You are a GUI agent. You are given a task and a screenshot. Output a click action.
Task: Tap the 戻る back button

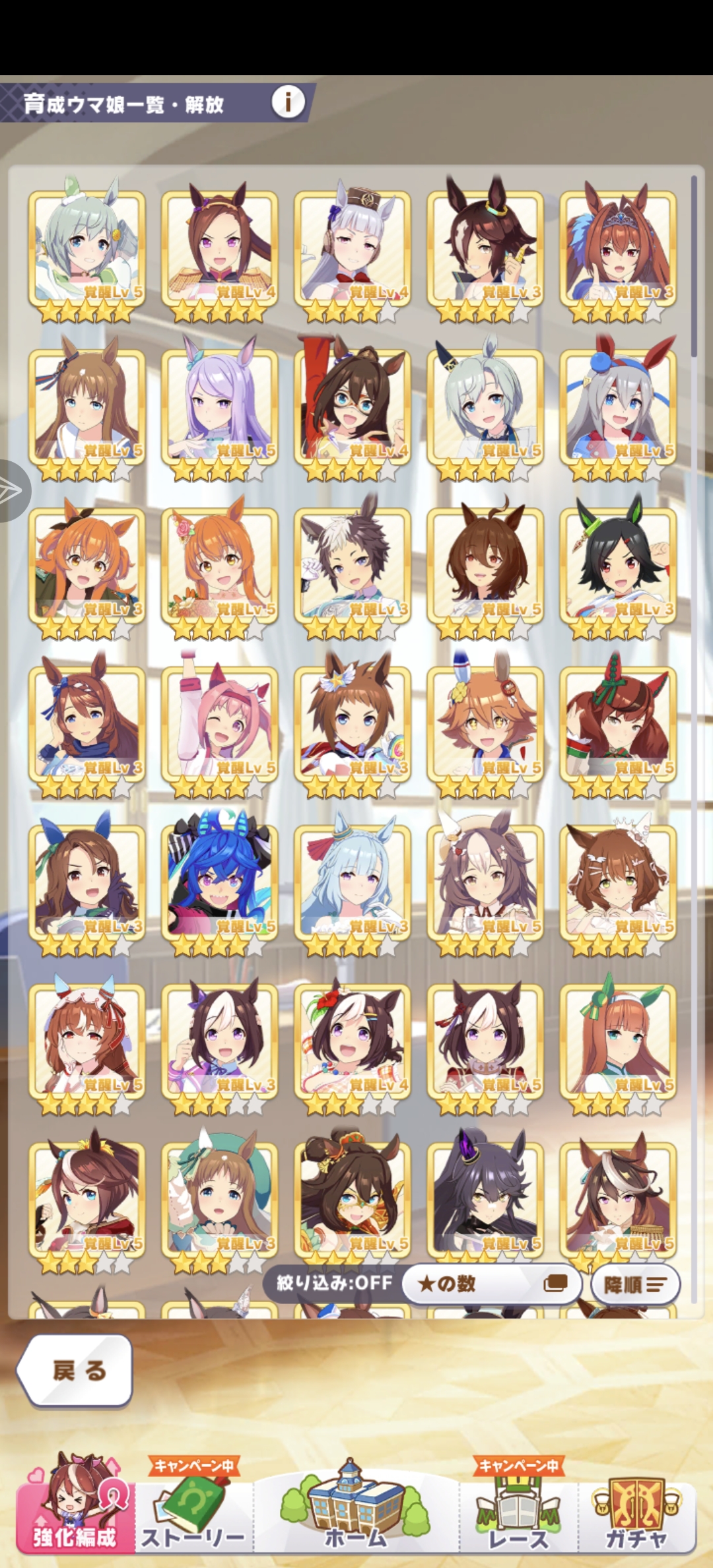75,1371
